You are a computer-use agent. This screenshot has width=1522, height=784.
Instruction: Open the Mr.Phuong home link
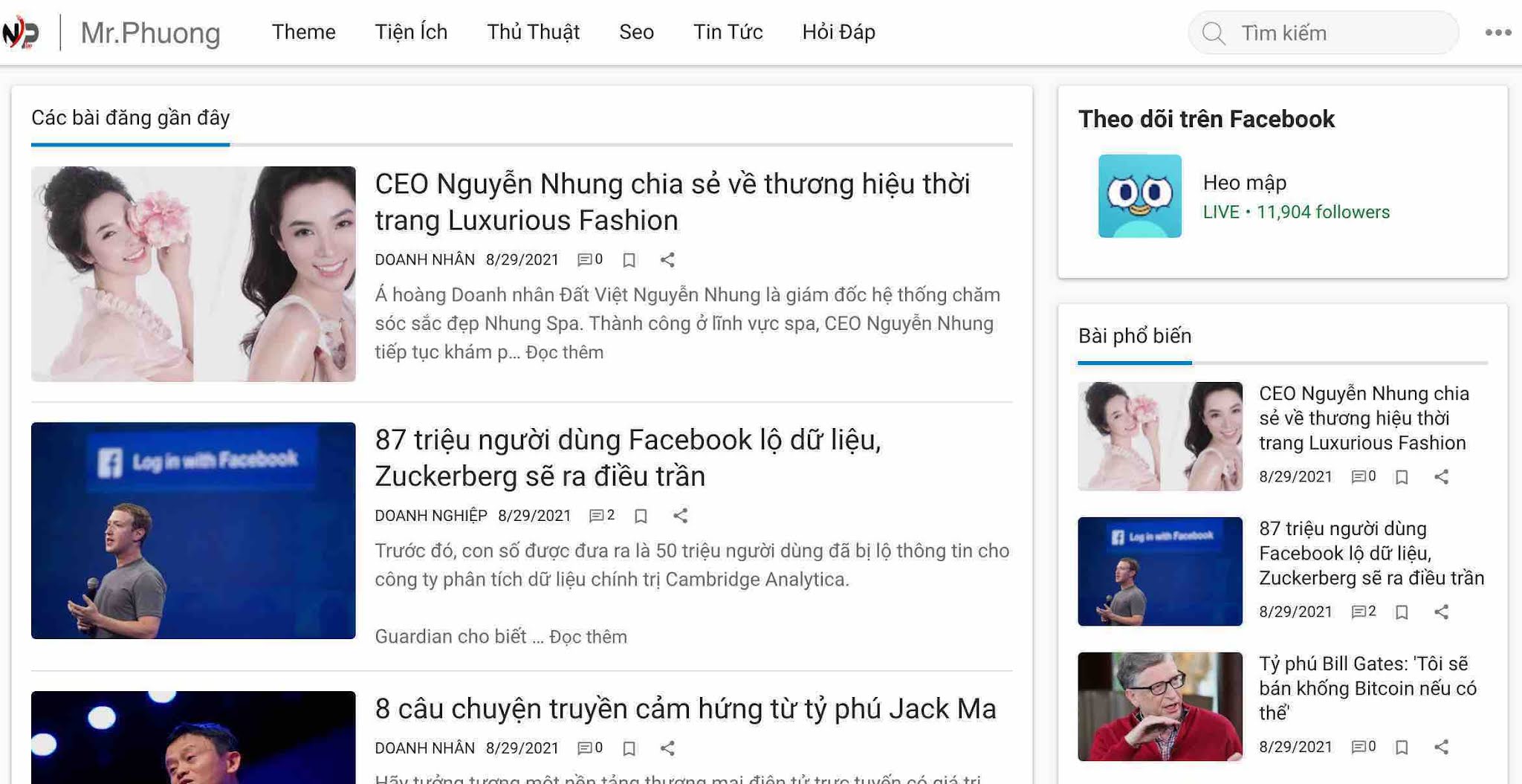click(x=149, y=33)
